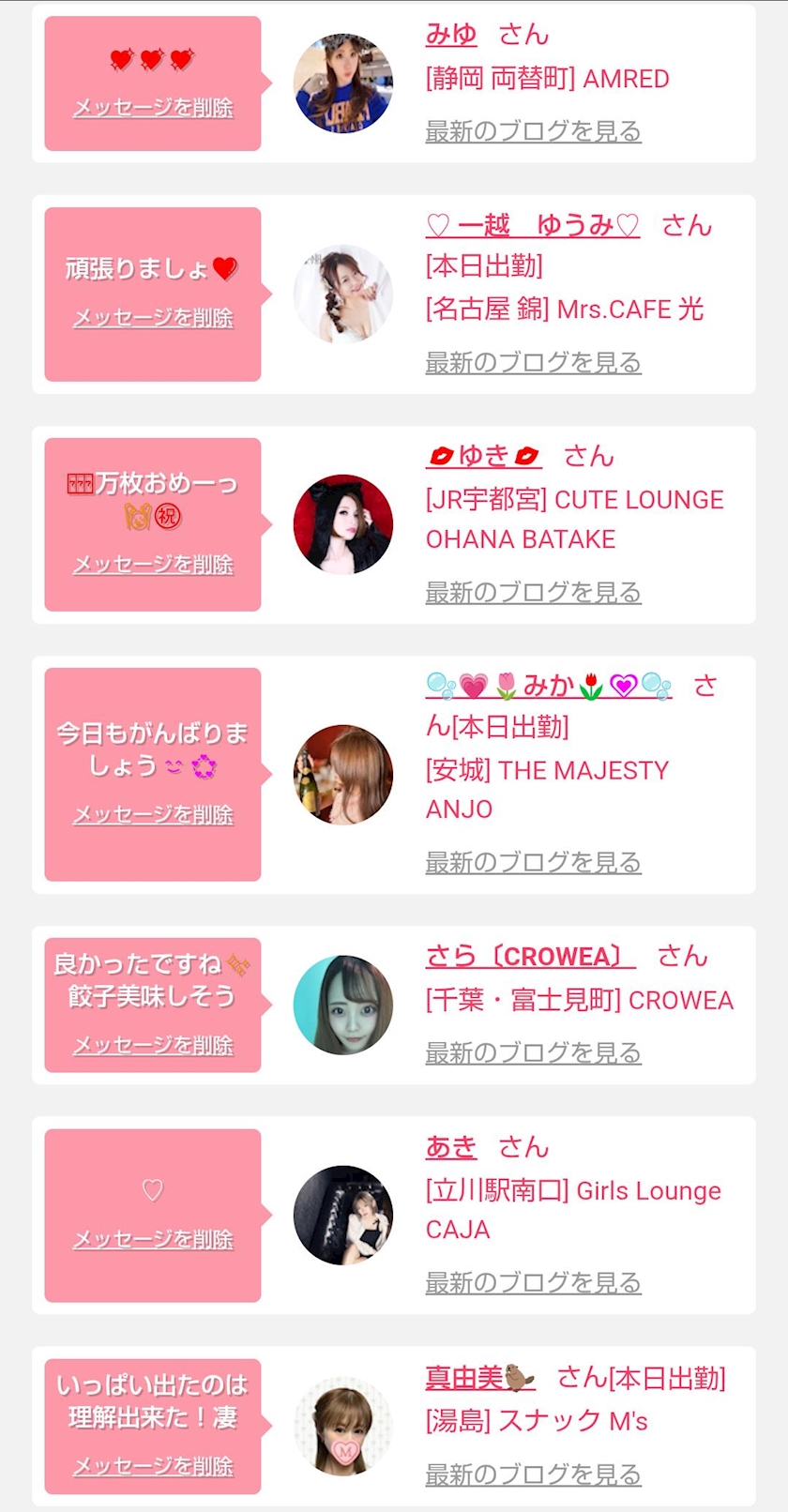Tap あき's profile photo
Viewport: 788px width, 1512px height.
[343, 1215]
